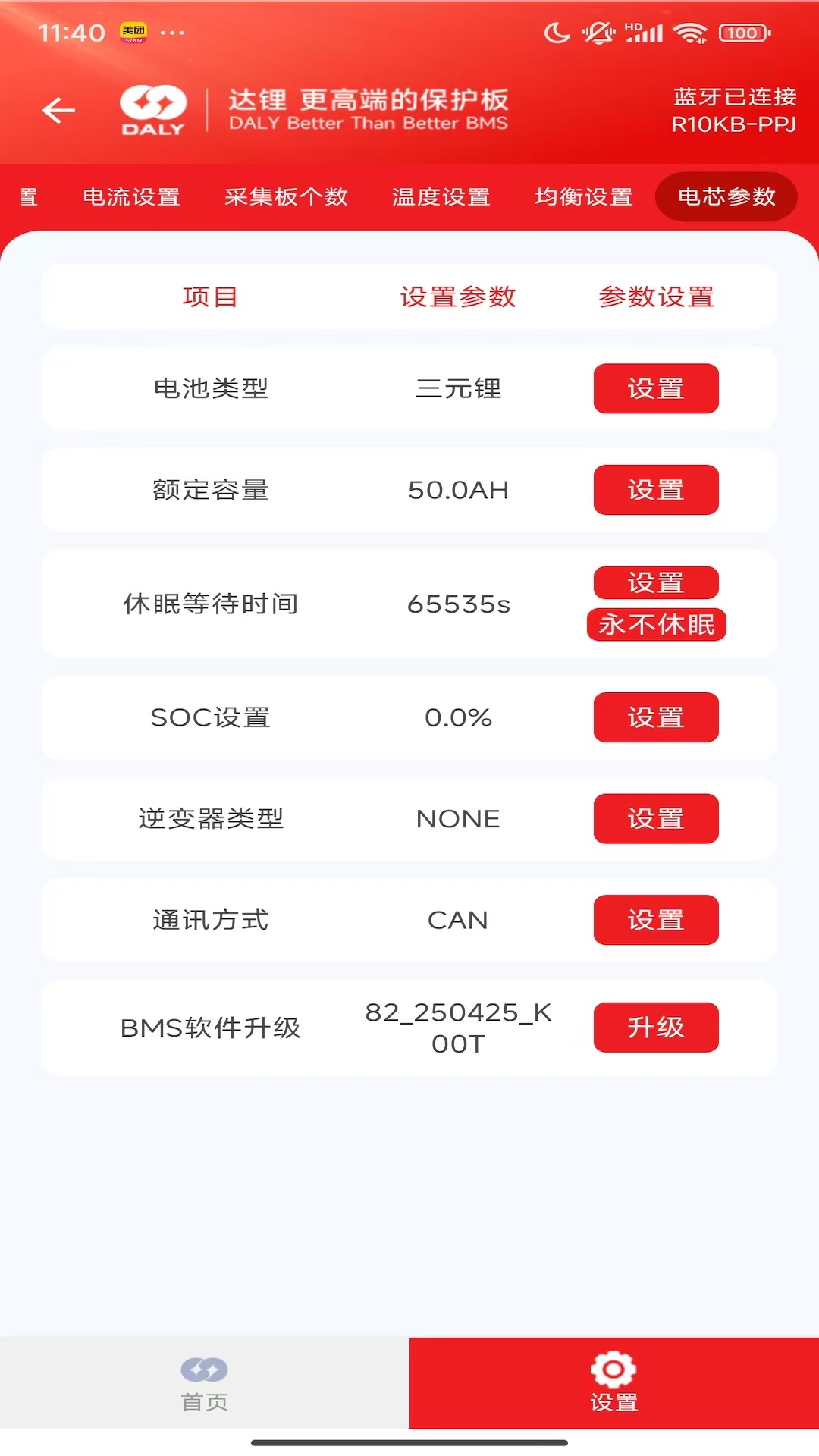
Task: Tap 设置 for 通讯方式 CAN
Action: (655, 920)
